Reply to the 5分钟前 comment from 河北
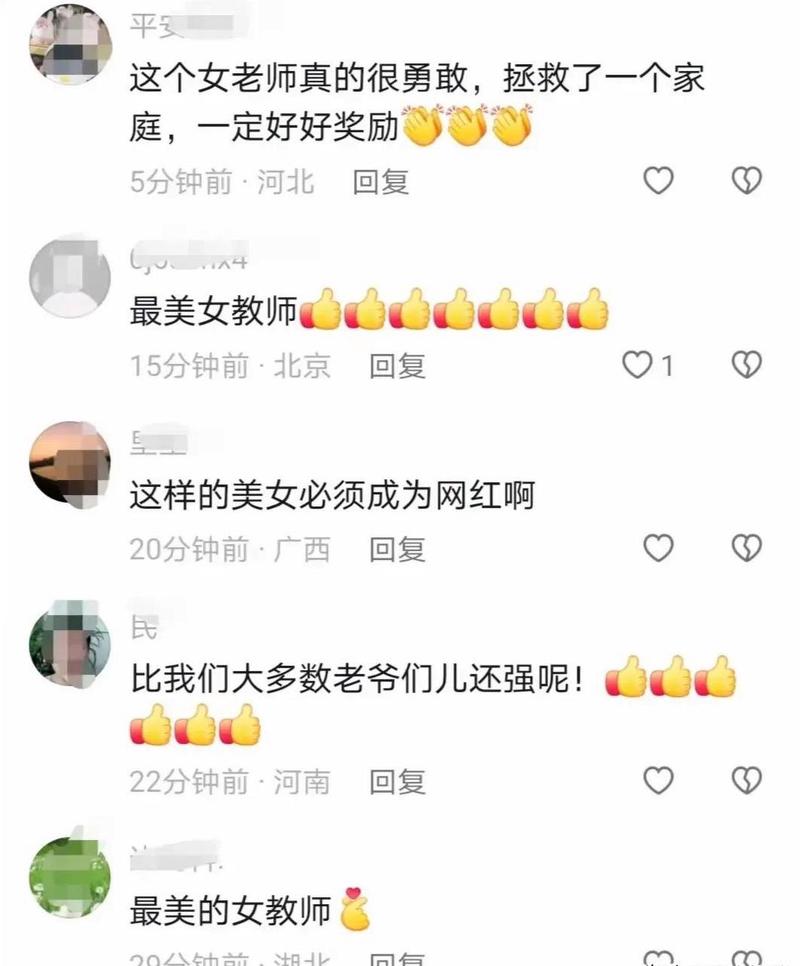Screen dimensions: 800x966 tap(381, 181)
